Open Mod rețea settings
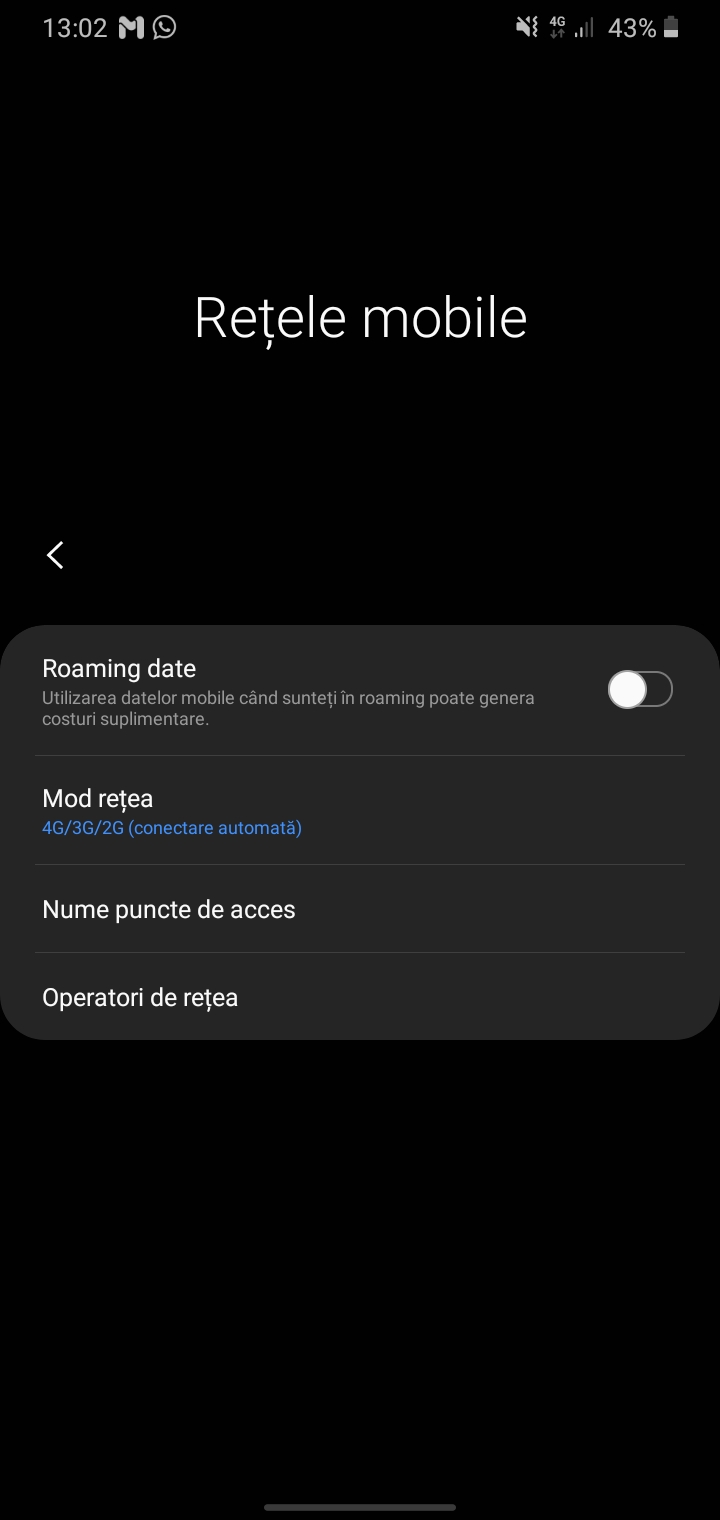Screen dimensions: 720x1520 click(x=360, y=811)
